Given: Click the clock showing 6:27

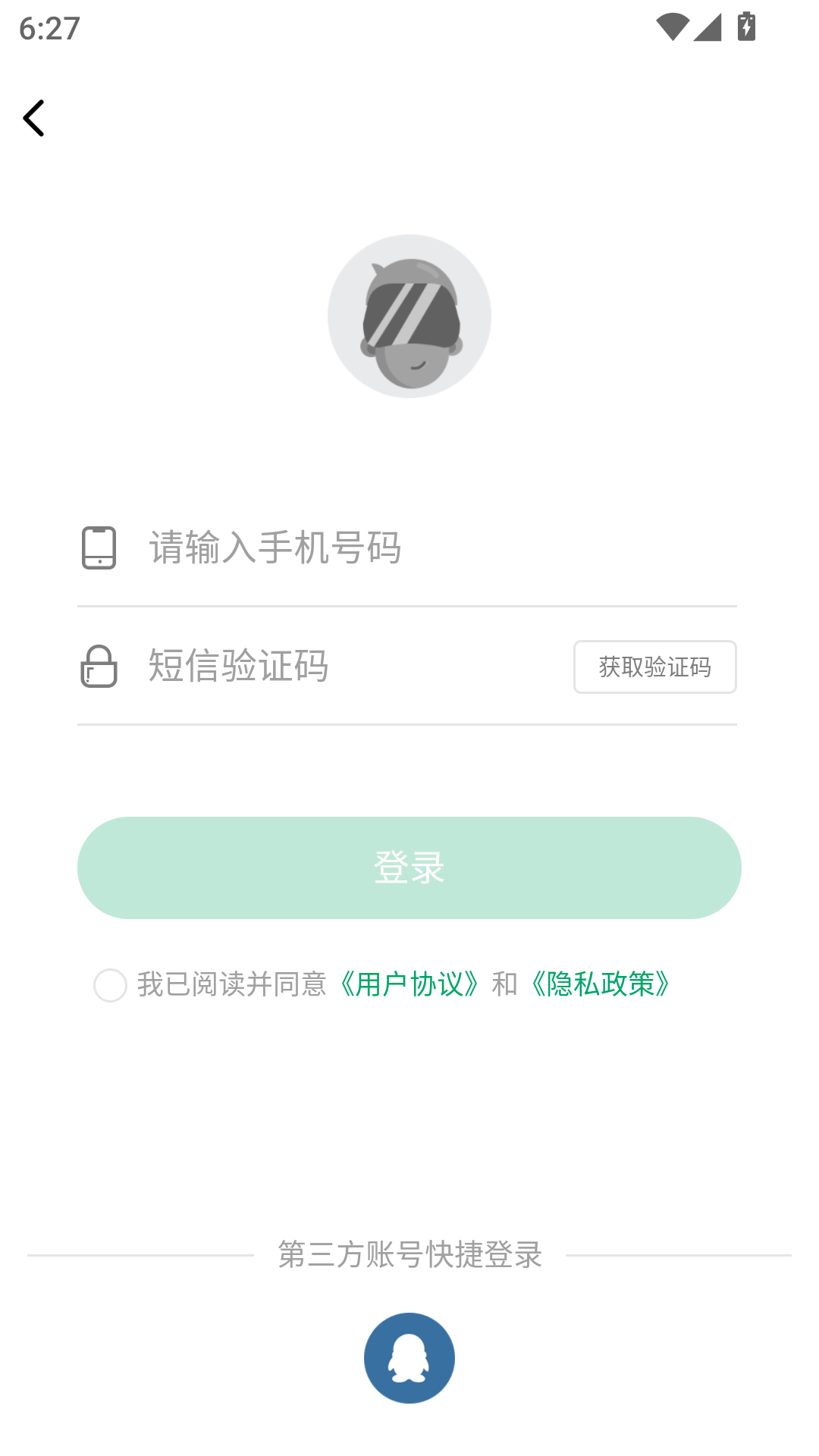Looking at the screenshot, I should click(47, 28).
